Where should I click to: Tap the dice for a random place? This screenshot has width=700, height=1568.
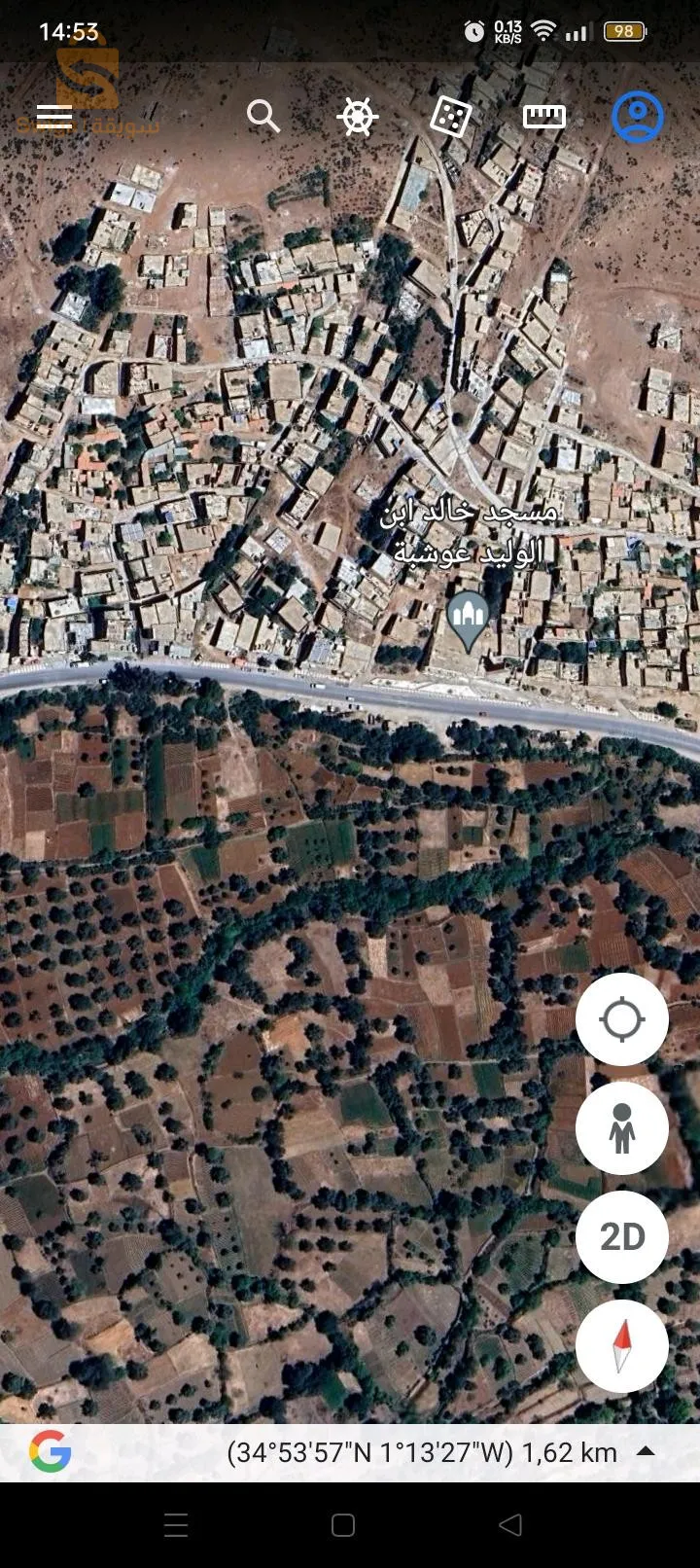450,117
